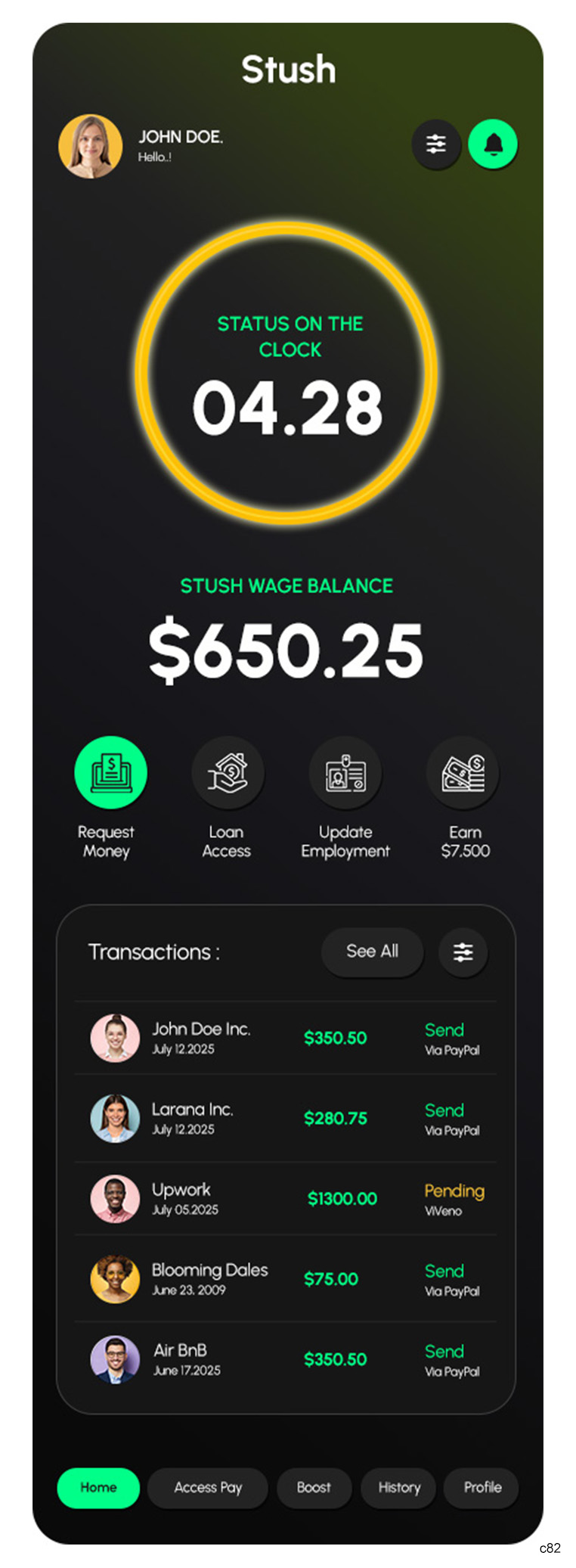The height and width of the screenshot is (1568, 576).
Task: Open the Blooming Dales transaction
Action: click(286, 1278)
